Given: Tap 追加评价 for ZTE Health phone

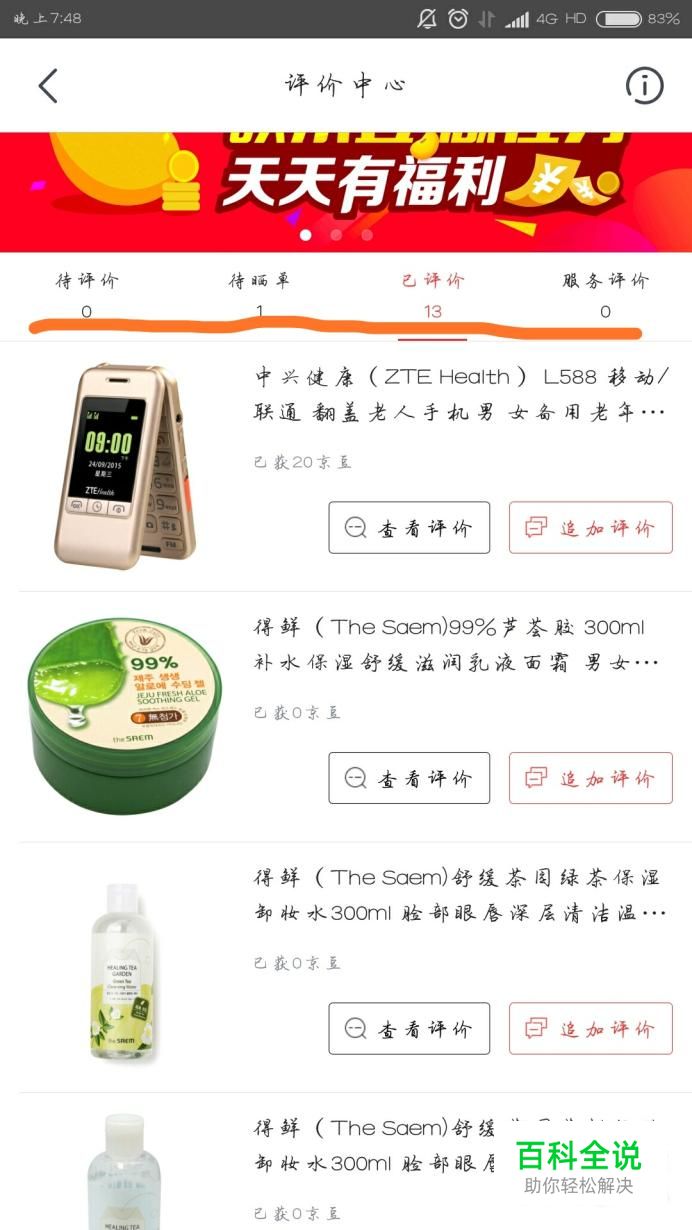Looking at the screenshot, I should (x=590, y=528).
